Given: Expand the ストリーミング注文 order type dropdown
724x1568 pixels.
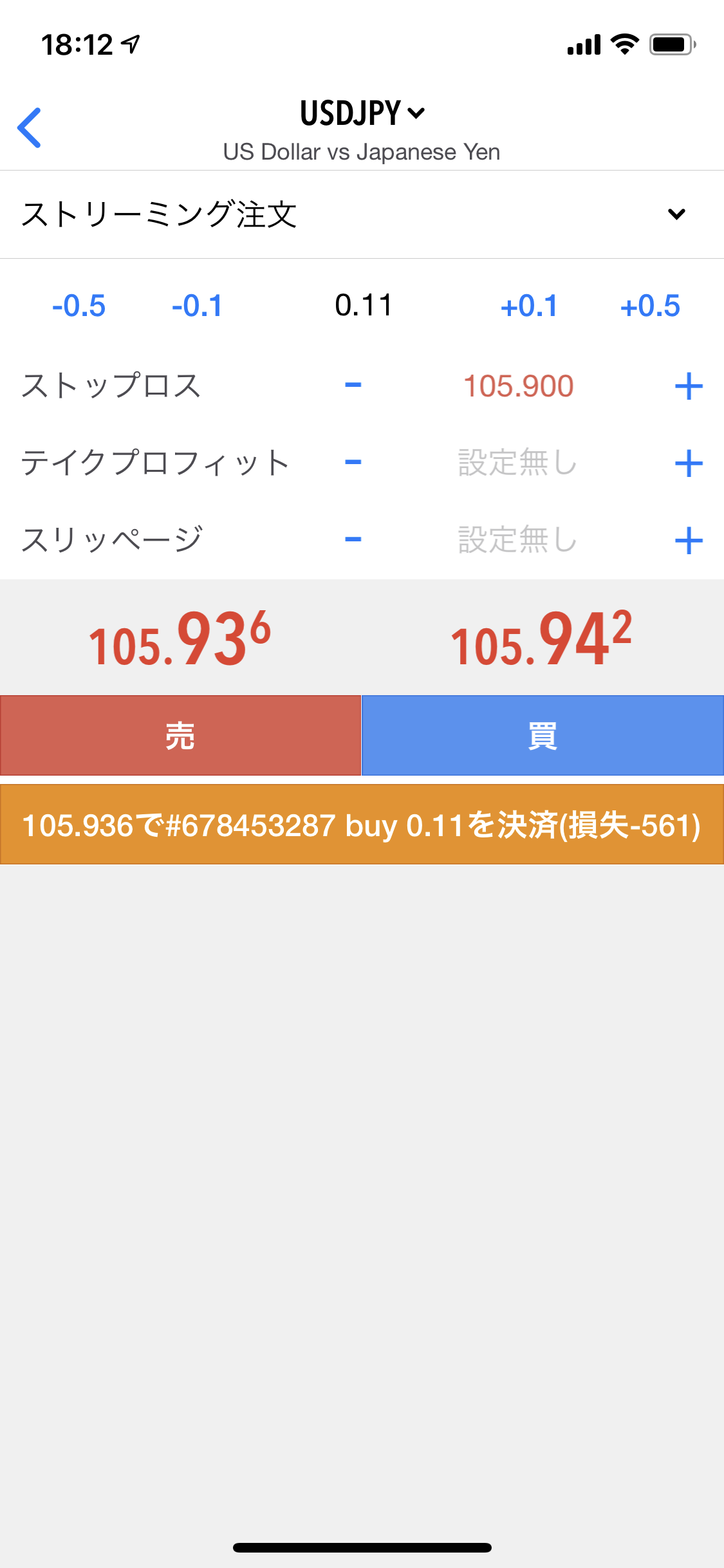Looking at the screenshot, I should click(x=362, y=214).
